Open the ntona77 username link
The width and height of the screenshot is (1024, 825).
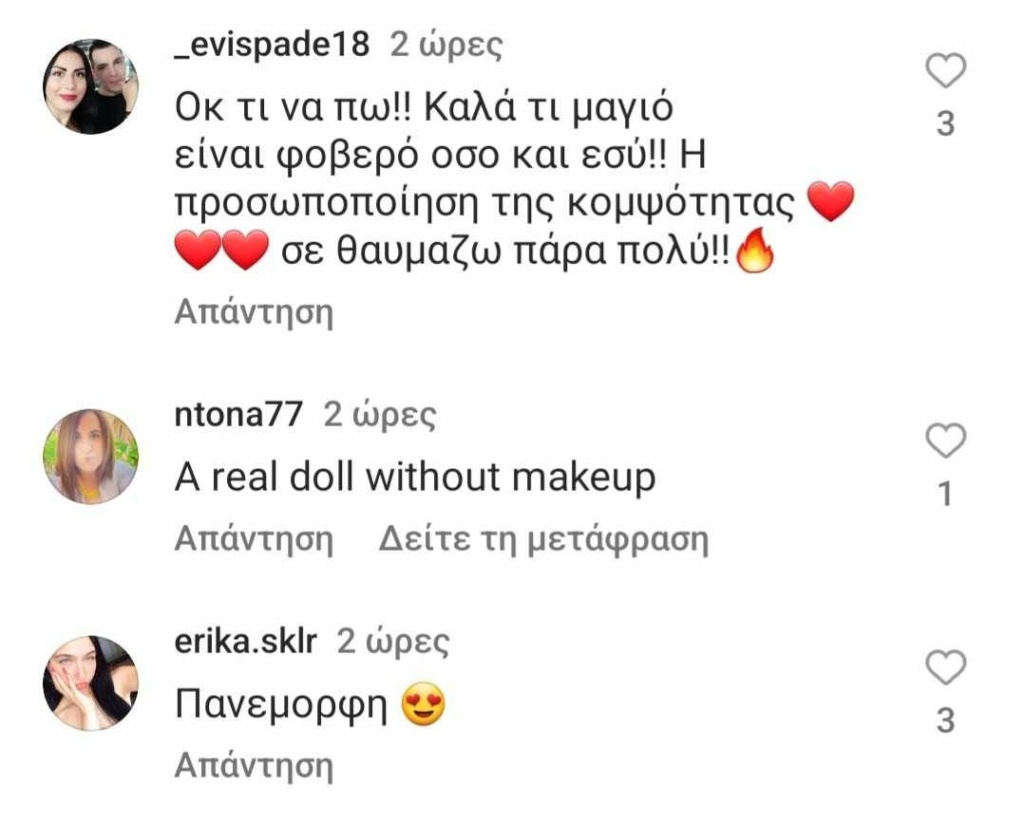click(238, 415)
